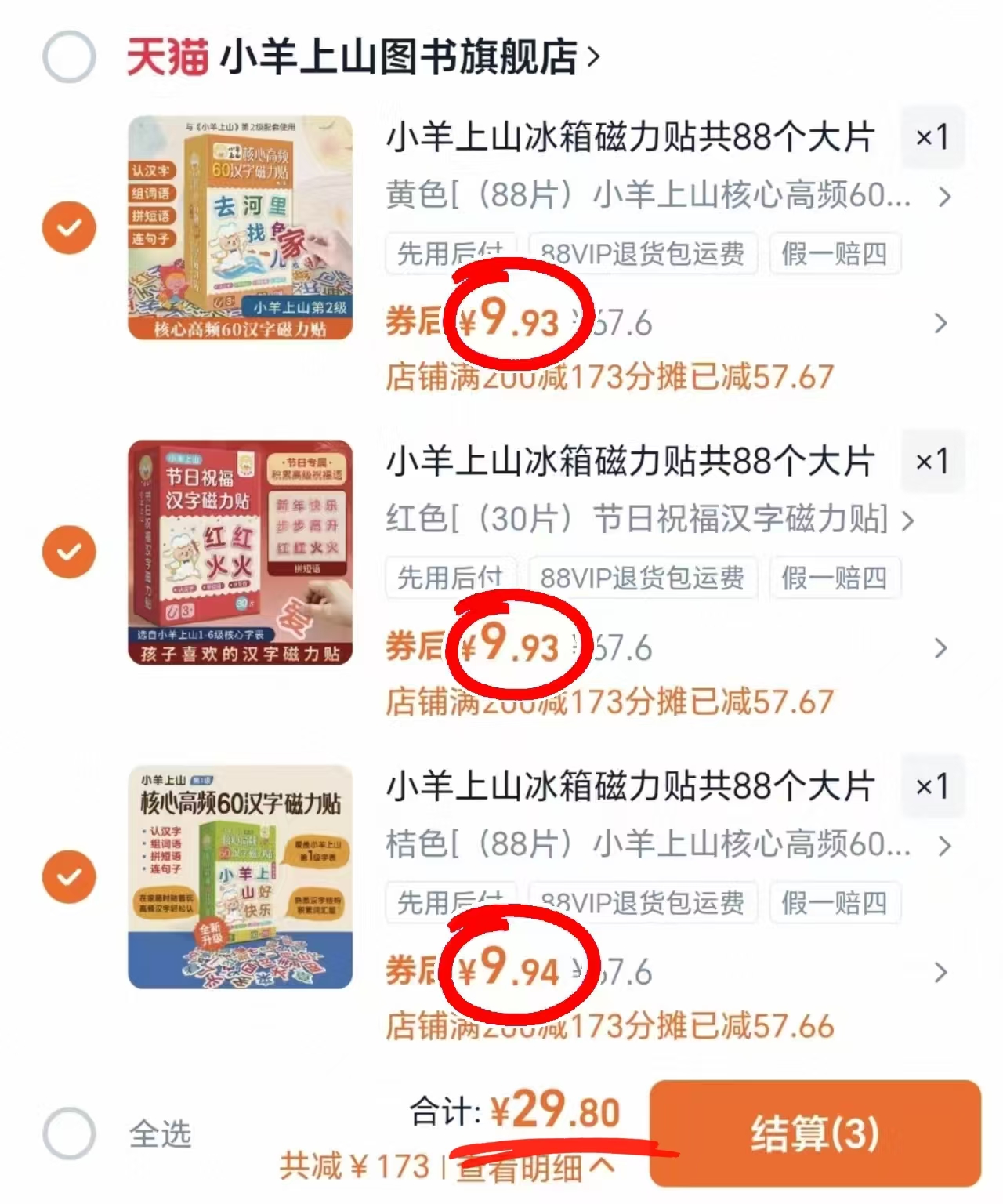Screen dimensions: 1003x1204
Task: Open store page 小羊上山图书旗舰店
Action: coord(400,56)
